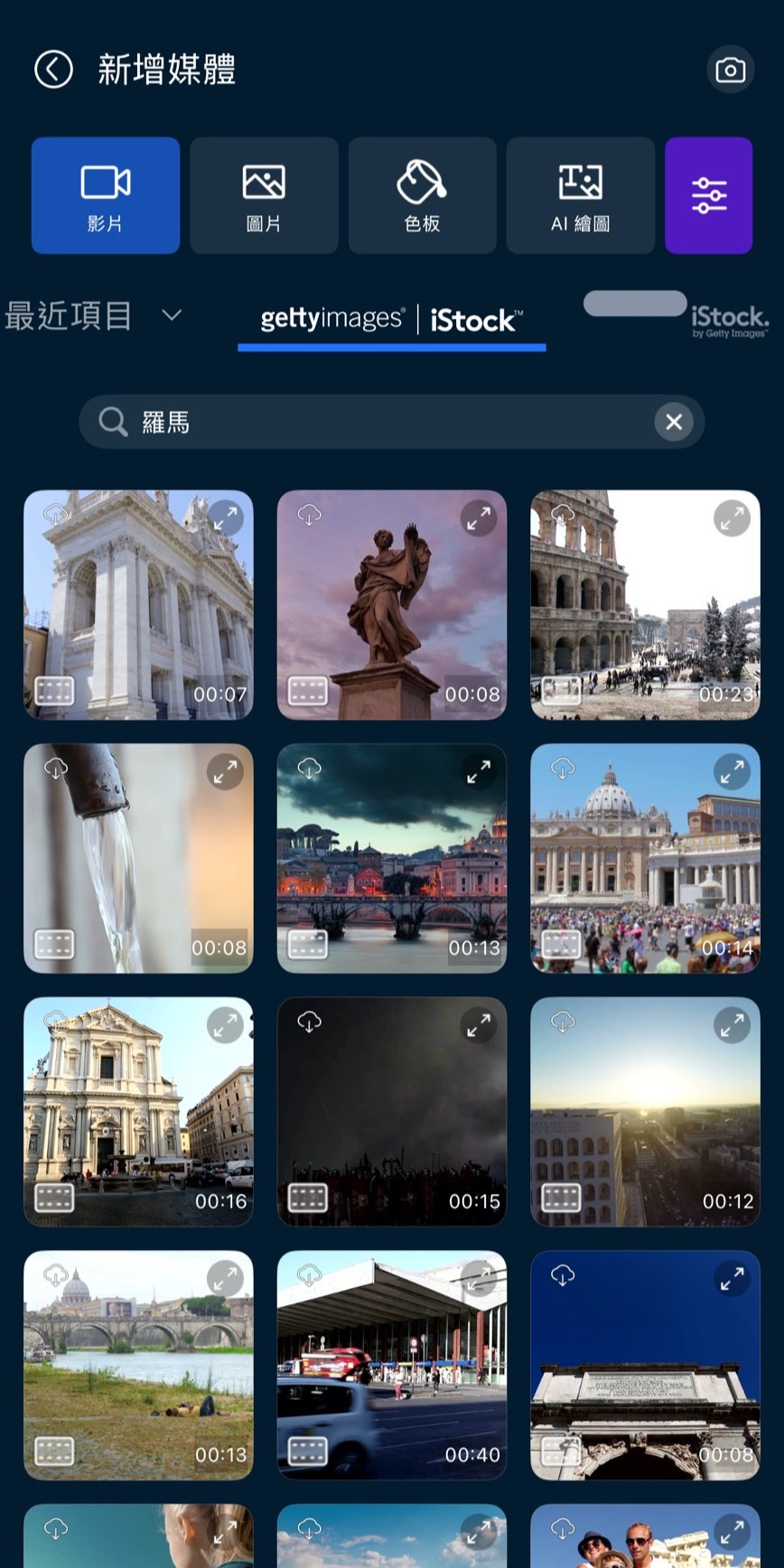Tap the iStock by Getty Images logo
This screenshot has height=1568, width=784.
tap(731, 318)
